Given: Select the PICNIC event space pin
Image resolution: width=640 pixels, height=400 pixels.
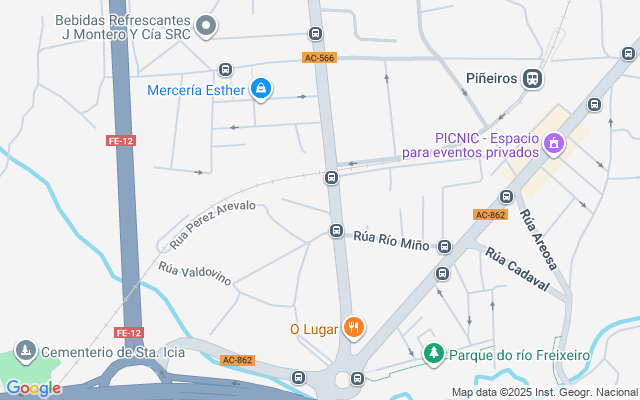Looking at the screenshot, I should (551, 146).
